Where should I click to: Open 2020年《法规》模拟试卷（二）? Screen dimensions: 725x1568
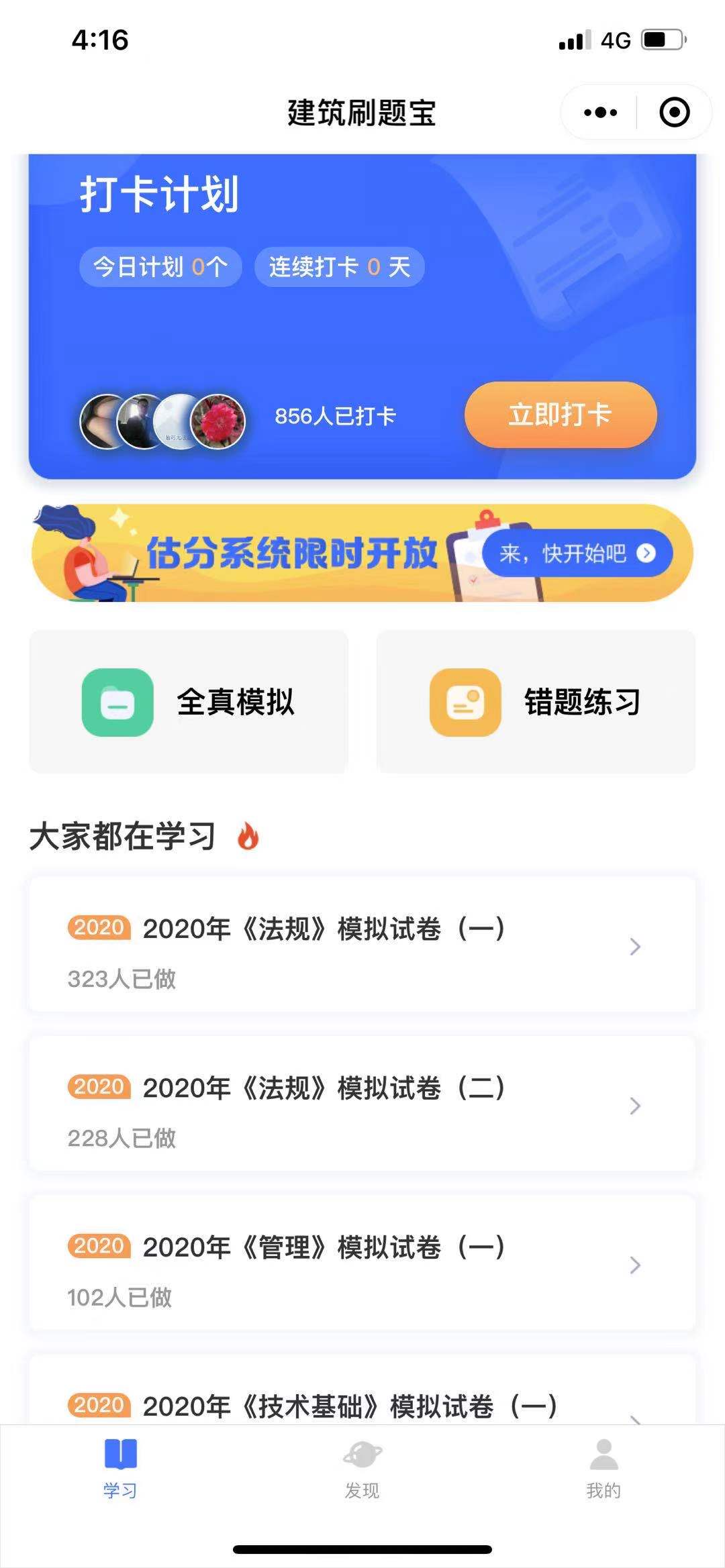pos(362,1104)
